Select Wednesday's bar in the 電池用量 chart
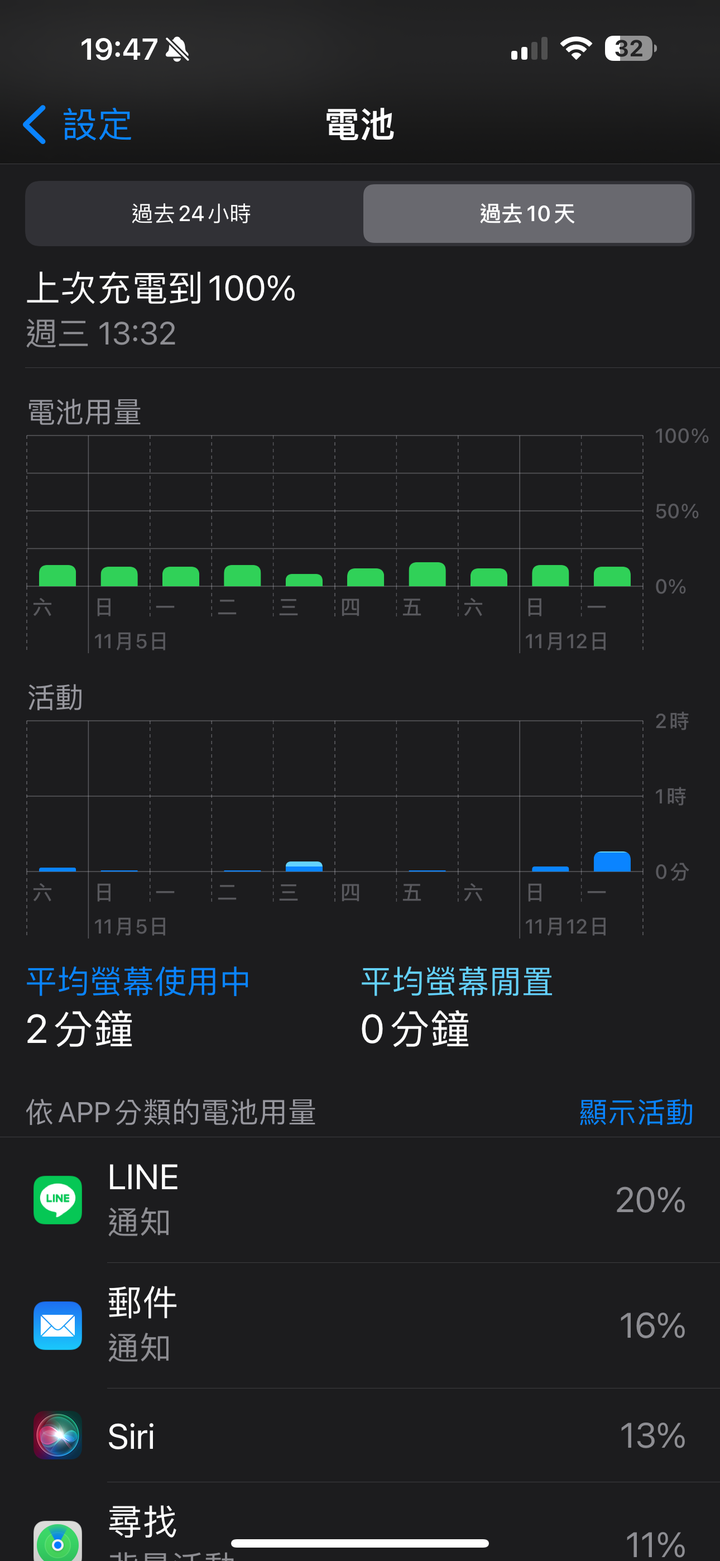 pos(304,580)
